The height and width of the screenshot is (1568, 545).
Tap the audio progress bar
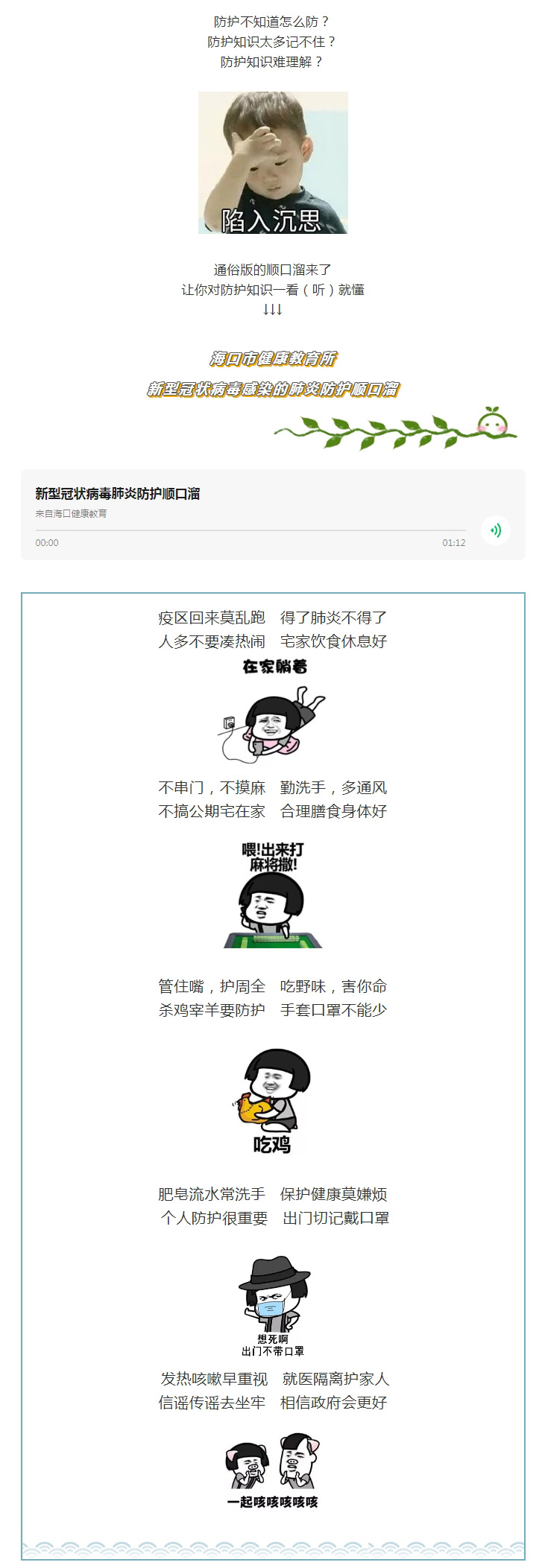251,530
